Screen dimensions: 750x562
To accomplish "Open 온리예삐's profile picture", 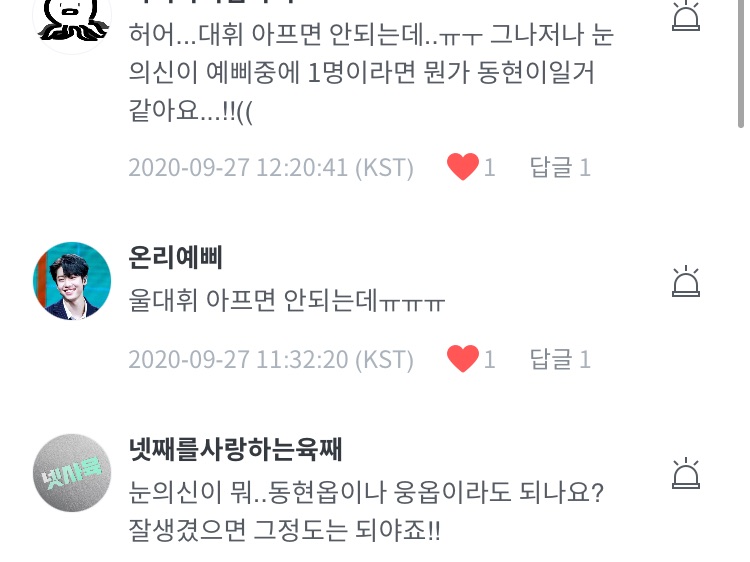I will point(72,280).
